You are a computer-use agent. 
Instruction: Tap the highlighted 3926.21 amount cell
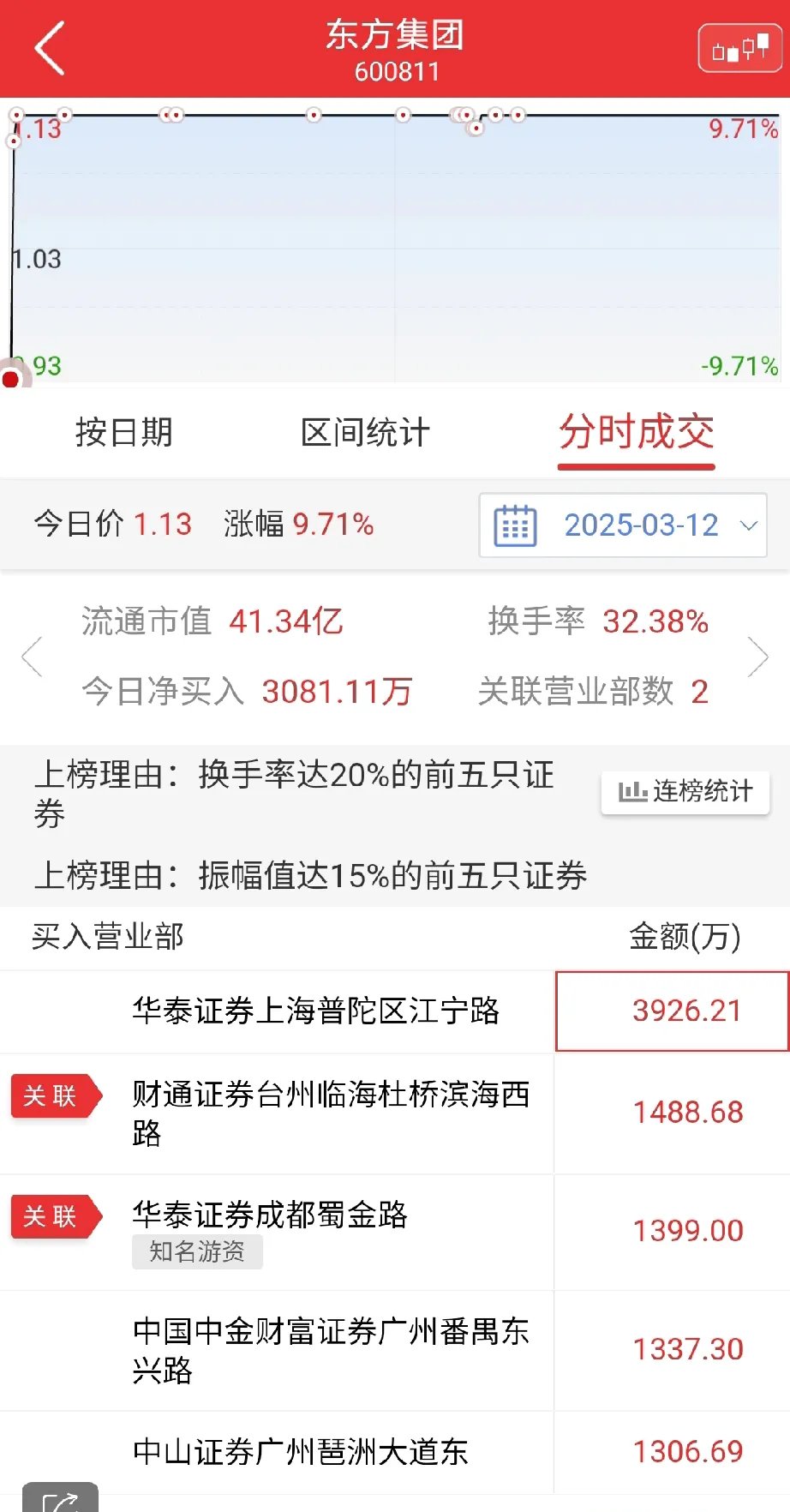[x=685, y=1012]
